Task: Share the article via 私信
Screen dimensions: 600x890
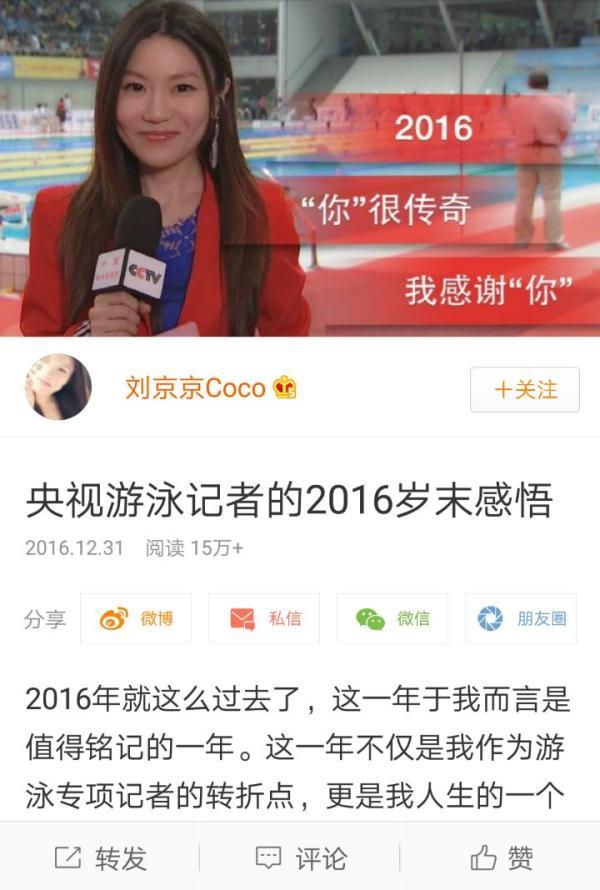Action: click(264, 618)
